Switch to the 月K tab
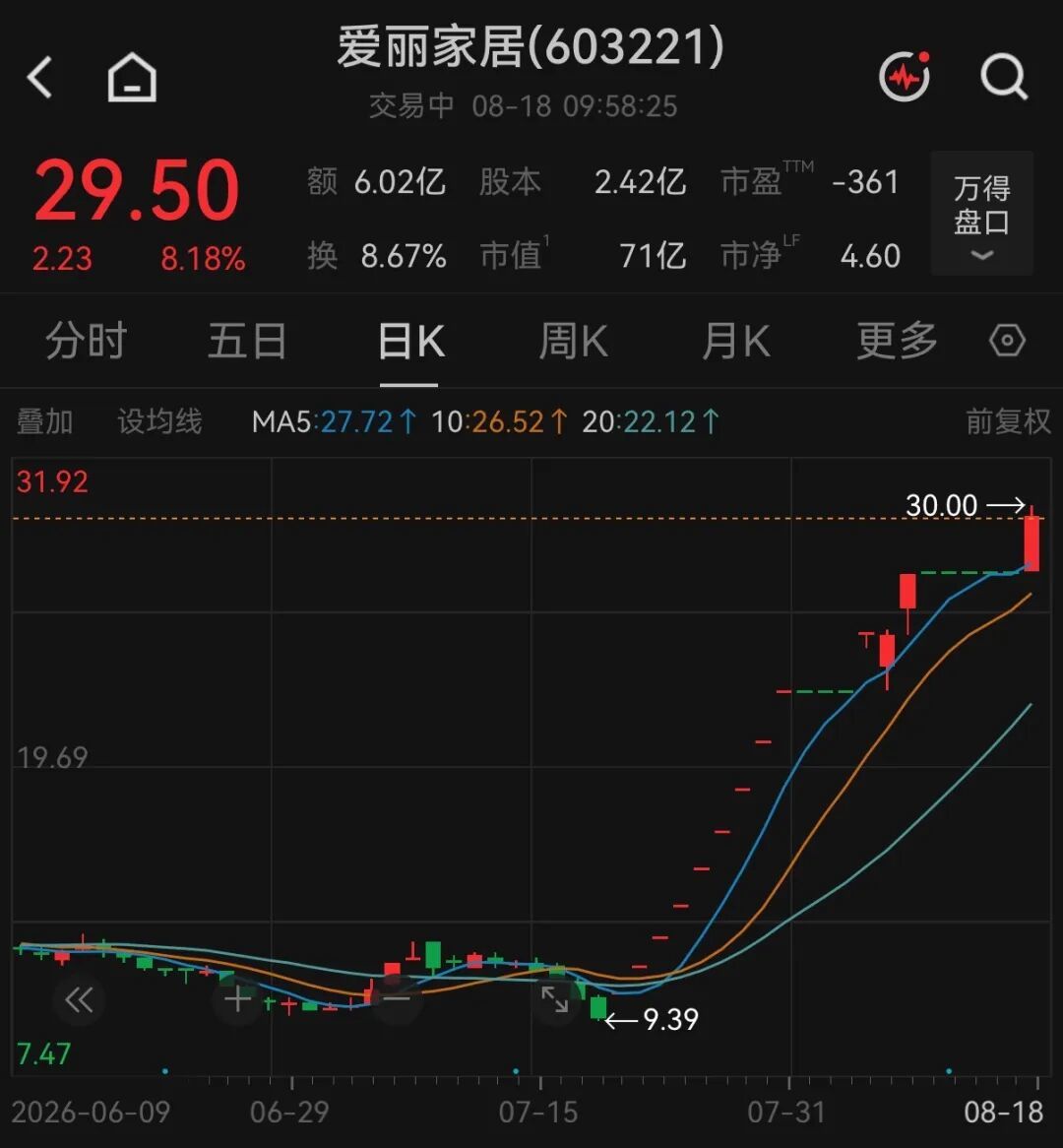The width and height of the screenshot is (1063, 1148). coord(736,341)
